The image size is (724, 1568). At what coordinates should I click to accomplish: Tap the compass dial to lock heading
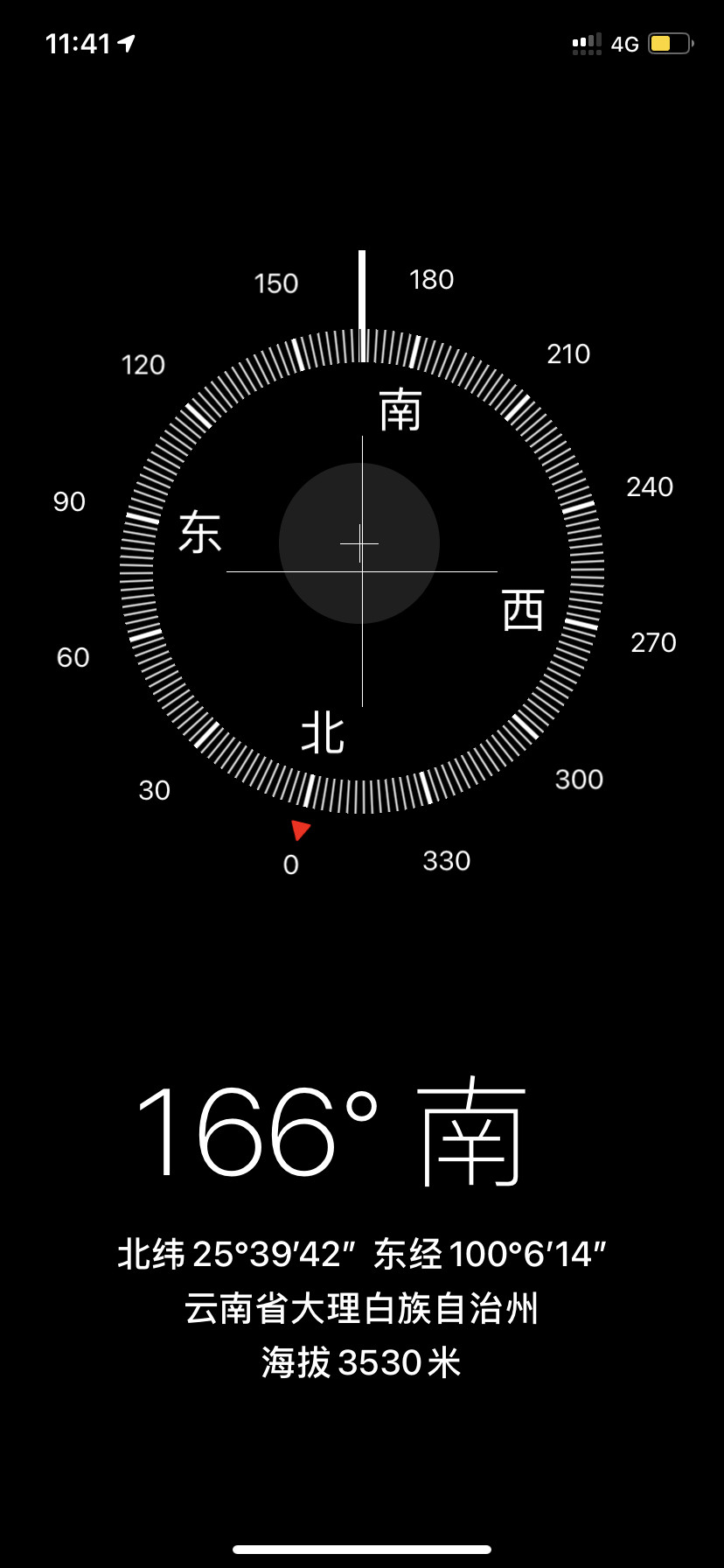pos(361,570)
